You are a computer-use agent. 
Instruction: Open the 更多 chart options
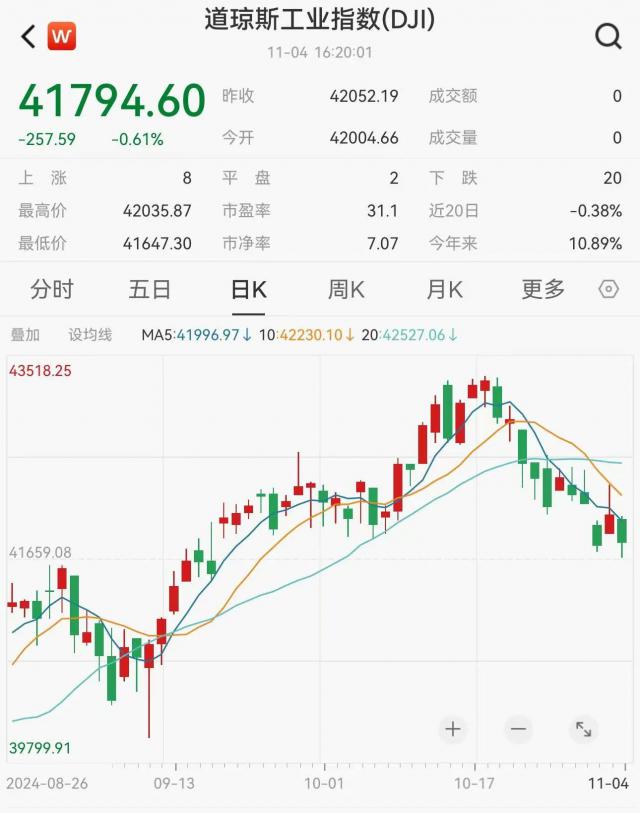tap(543, 290)
